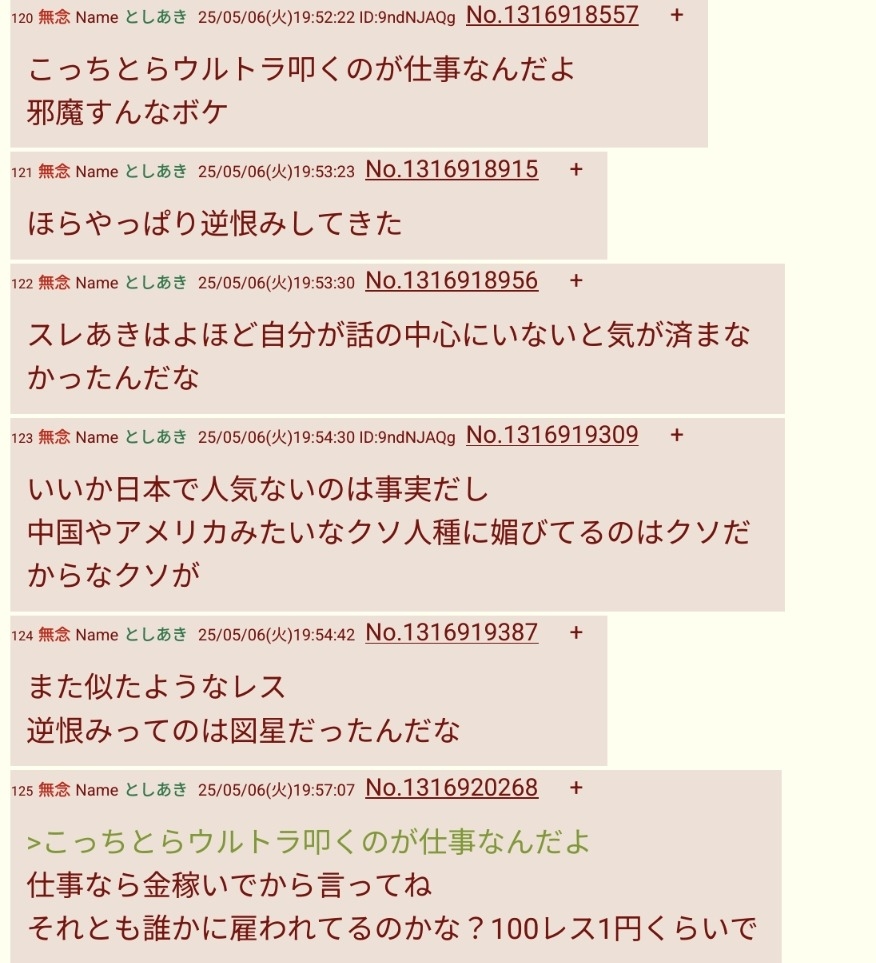Open post link No.1316918915

[x=452, y=170]
